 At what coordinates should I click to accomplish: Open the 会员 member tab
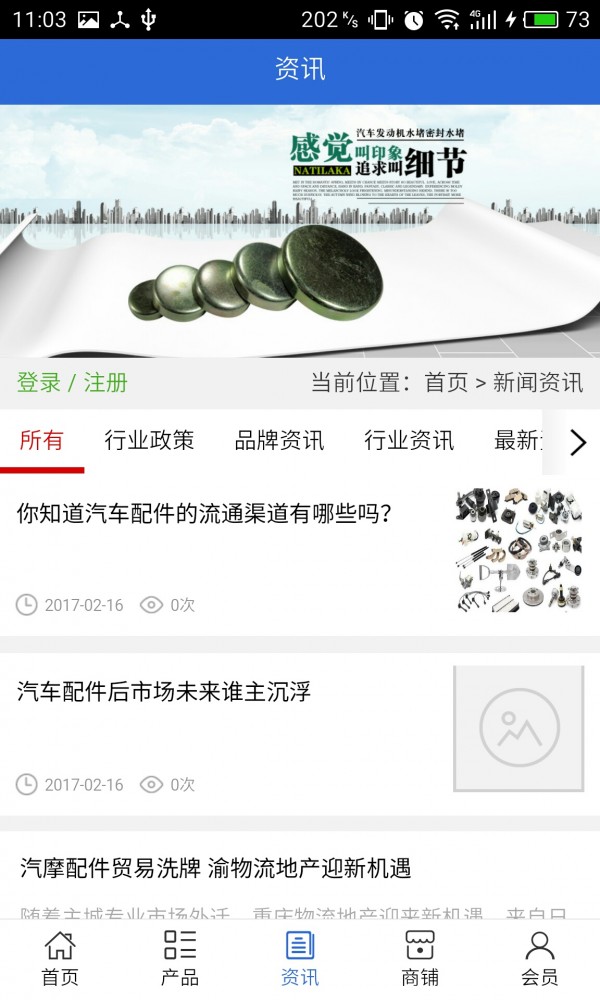tap(540, 958)
